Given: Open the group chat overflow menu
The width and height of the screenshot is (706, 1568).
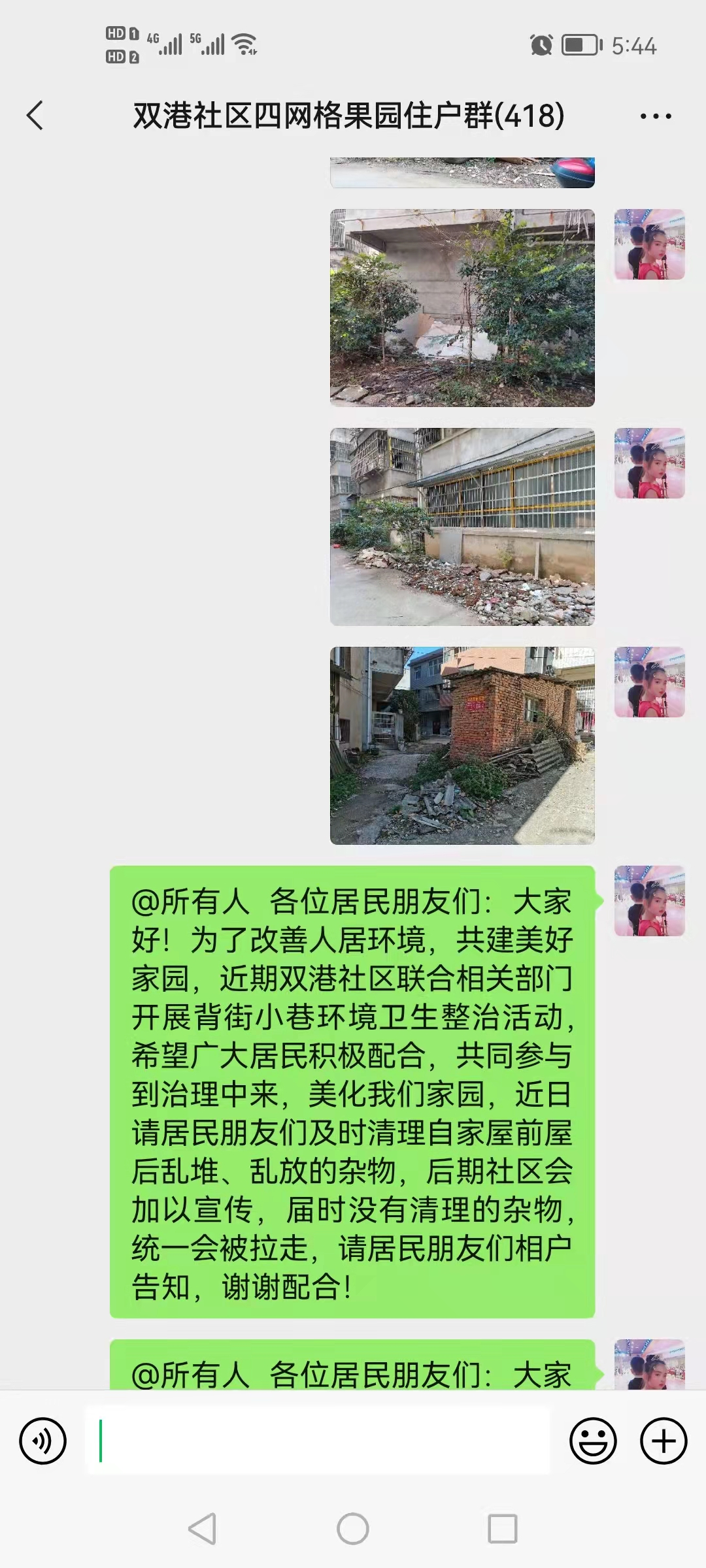Looking at the screenshot, I should click(x=655, y=116).
